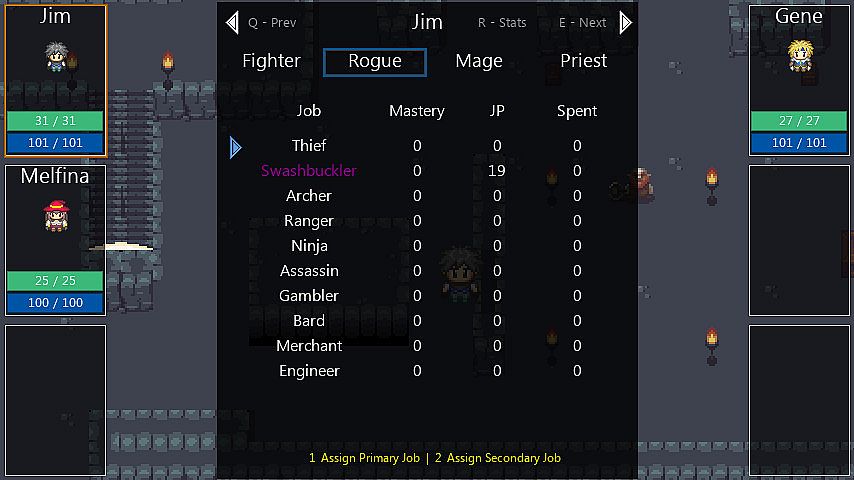Pick the Assassin job row
Viewport: 854px width, 480px height.
309,271
